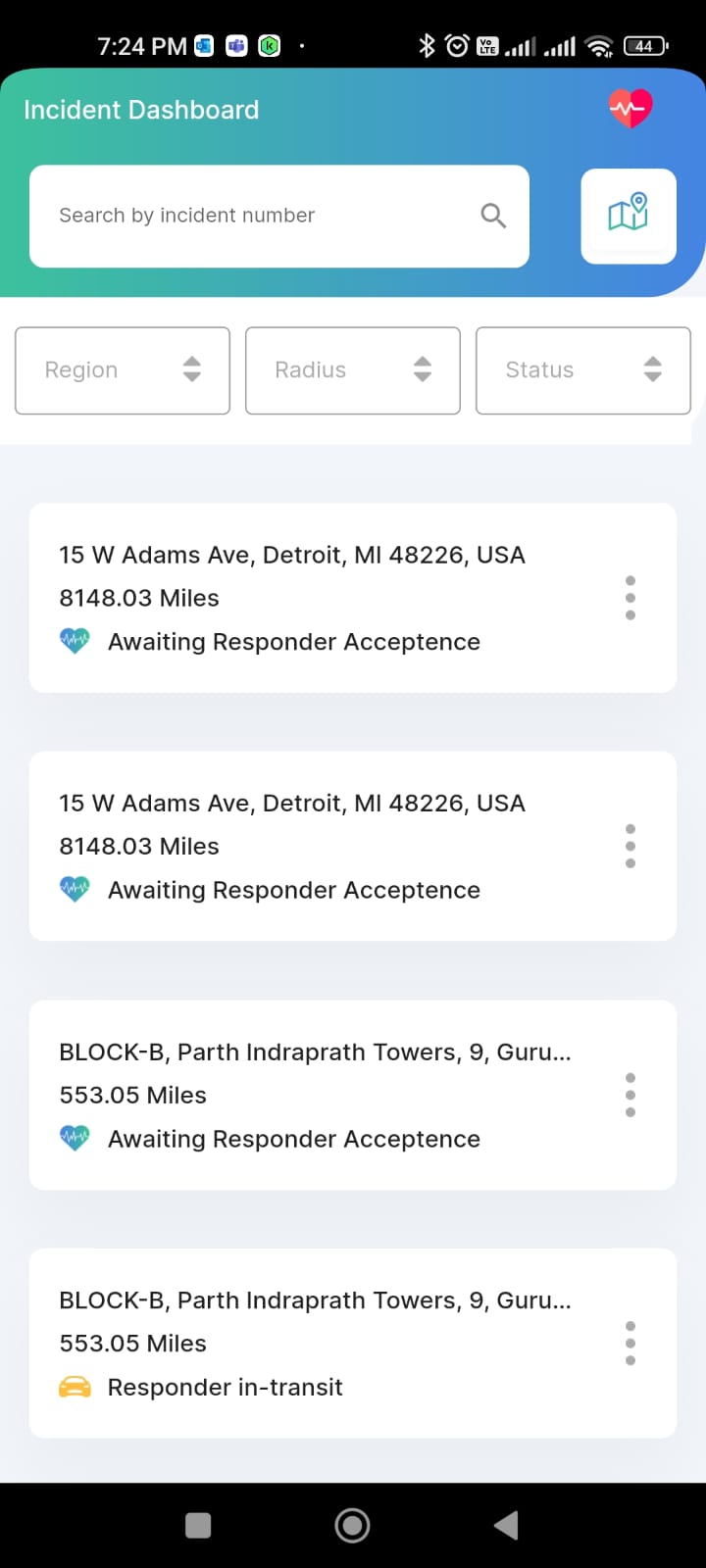
Task: Open three-dot menu on the Responder in-transit incident
Action: pyautogui.click(x=630, y=1343)
